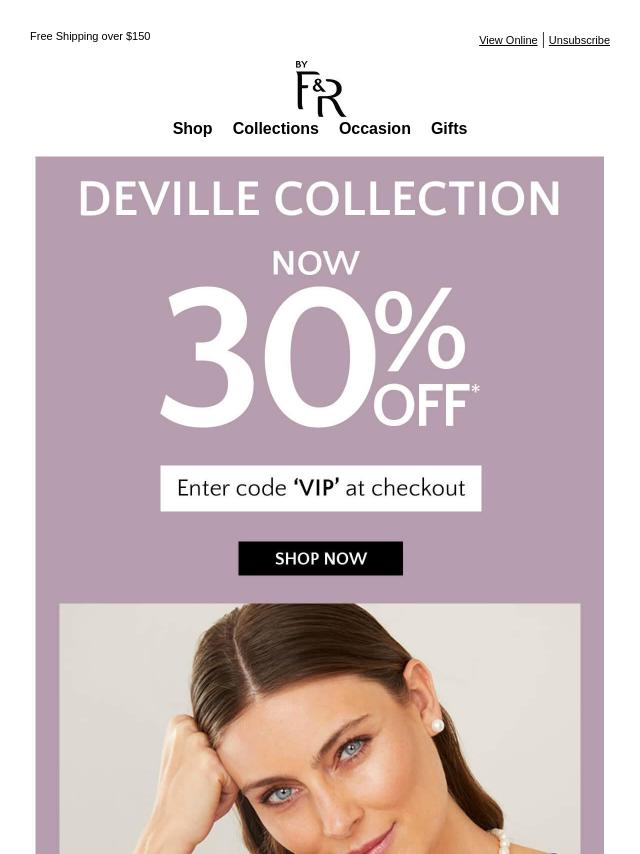Tap the Unsubscribe link
This screenshot has height=854, width=640.
[578, 40]
